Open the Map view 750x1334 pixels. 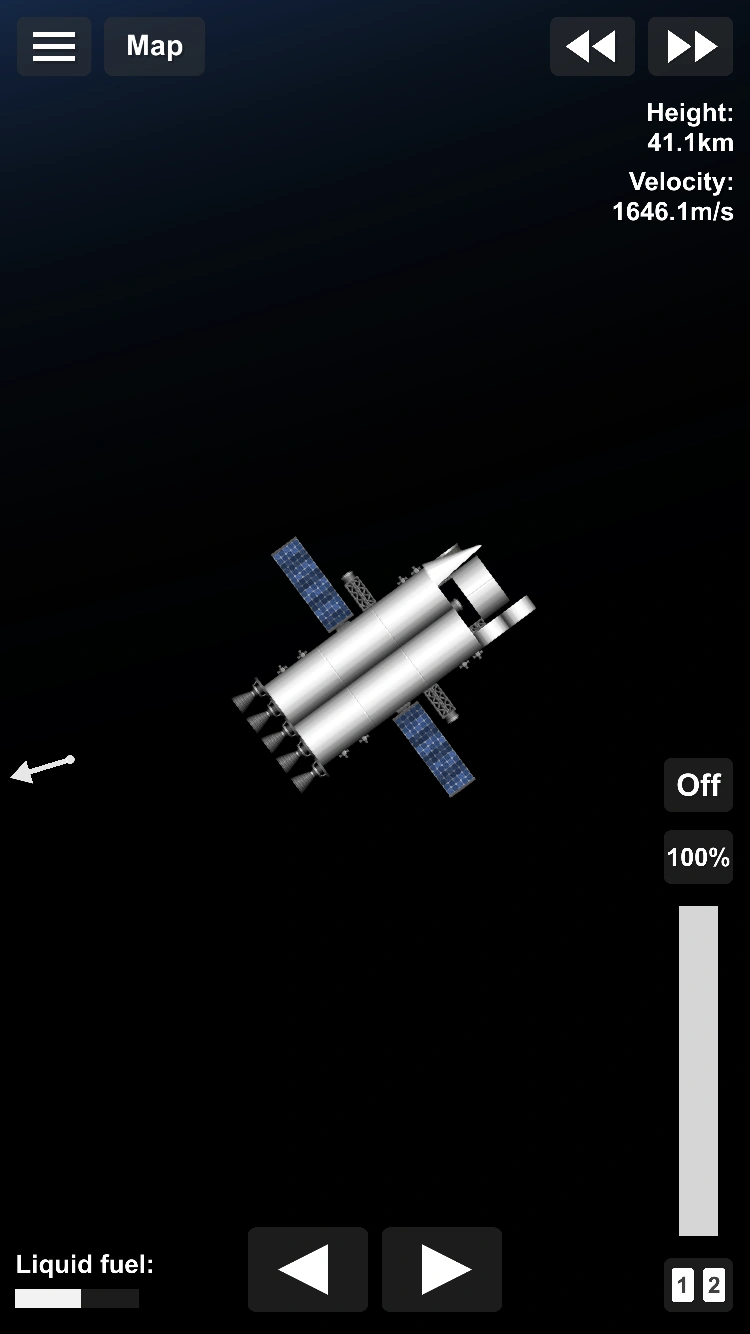[154, 46]
